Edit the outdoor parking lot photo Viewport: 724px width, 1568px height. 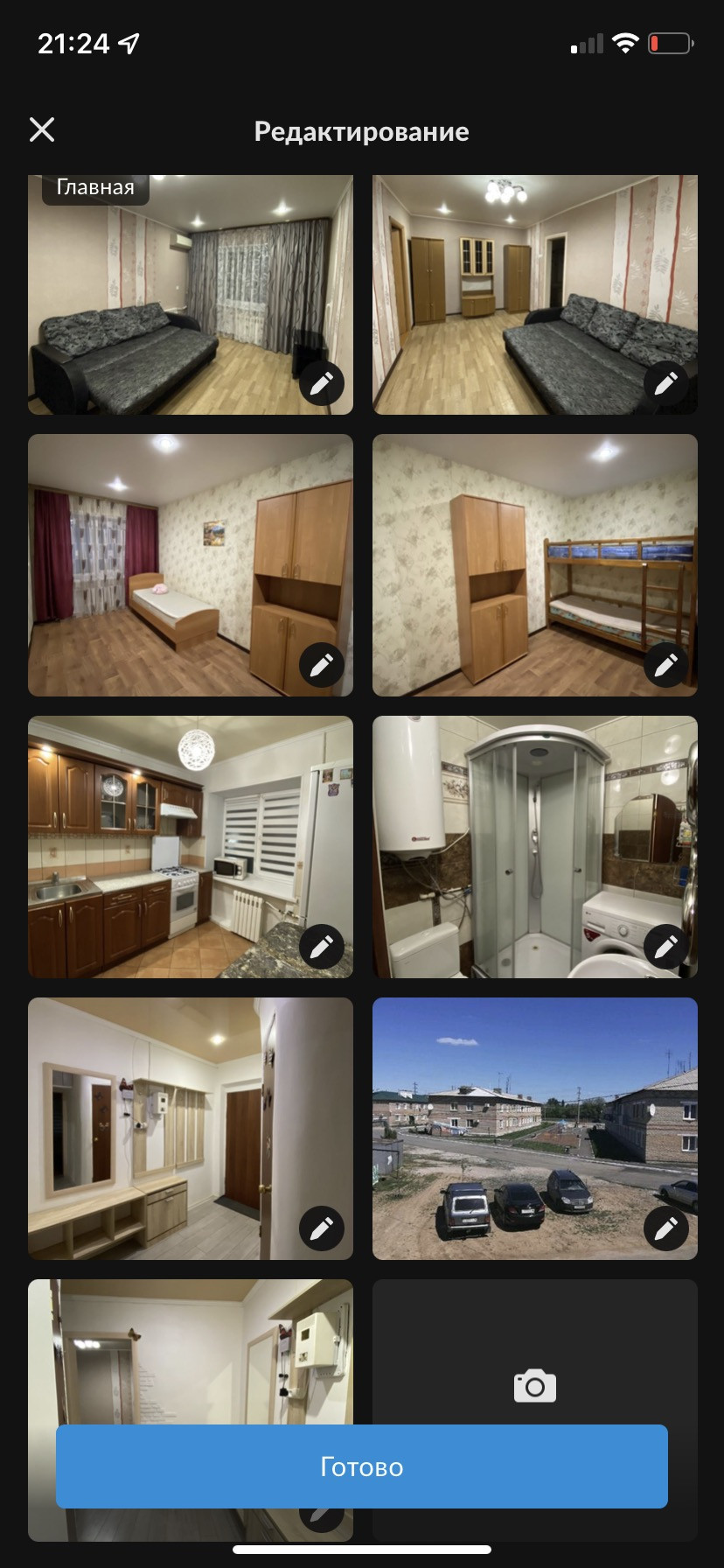point(665,1228)
